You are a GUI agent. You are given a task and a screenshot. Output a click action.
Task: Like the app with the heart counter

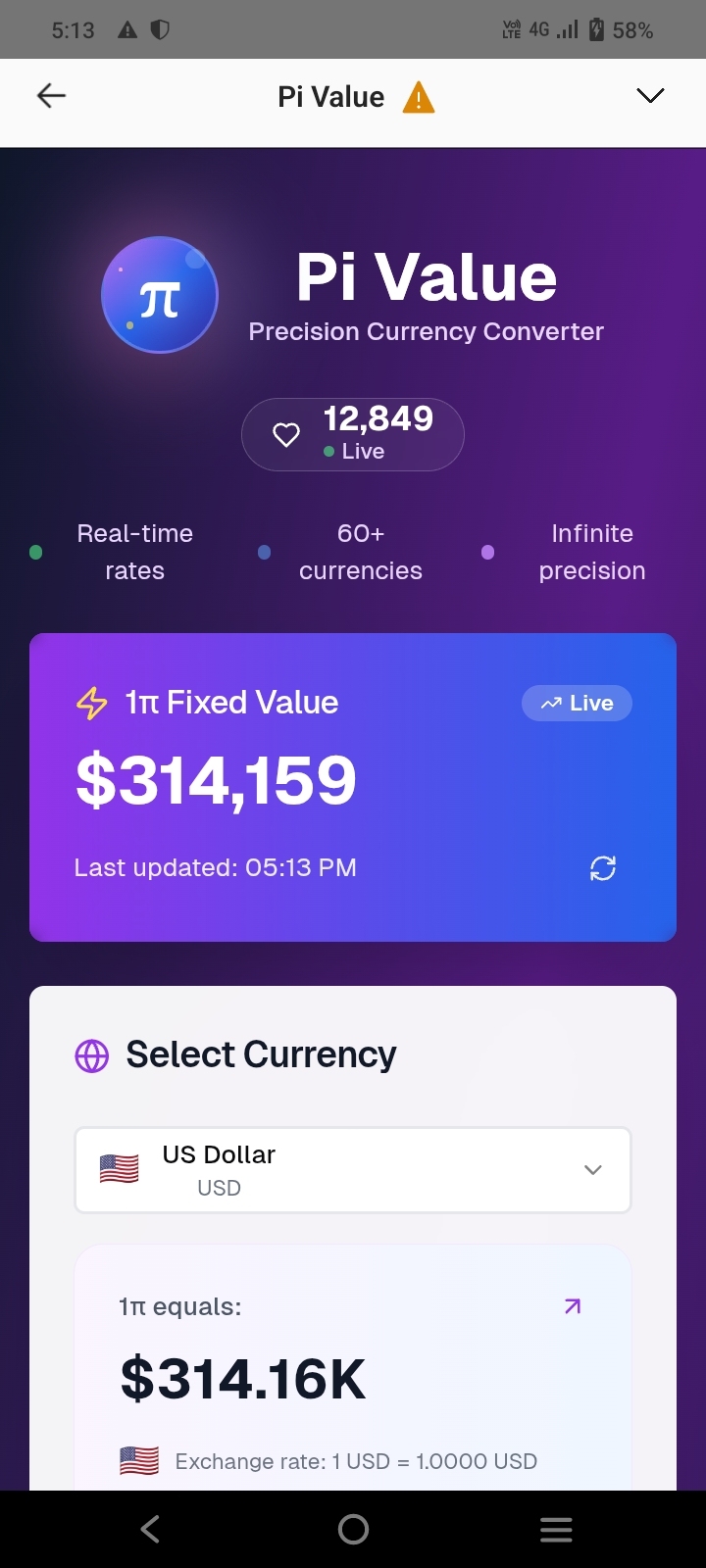tap(286, 434)
